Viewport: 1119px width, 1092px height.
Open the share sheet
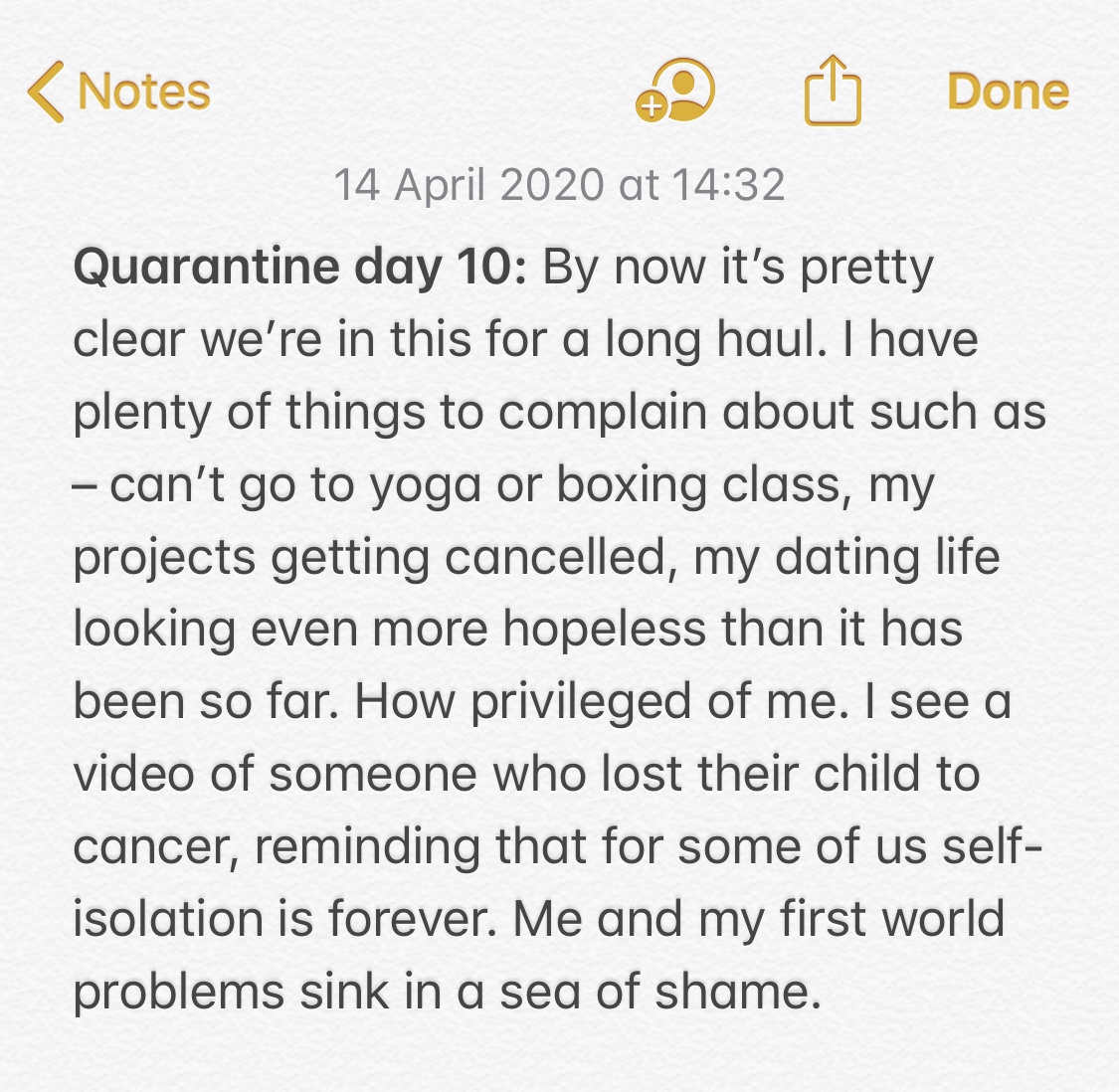[832, 91]
